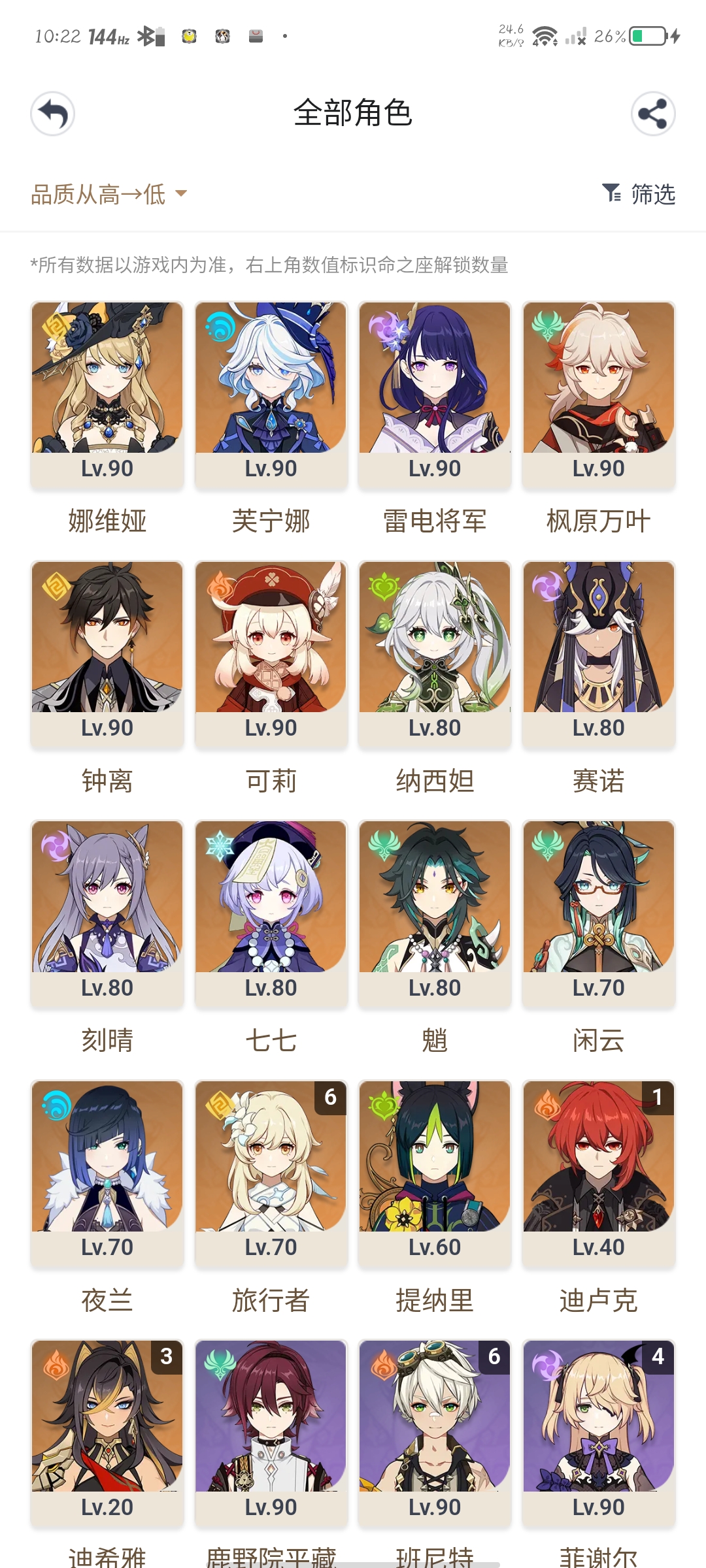
Task: Select the 芙宁娜 character card
Action: point(271,392)
